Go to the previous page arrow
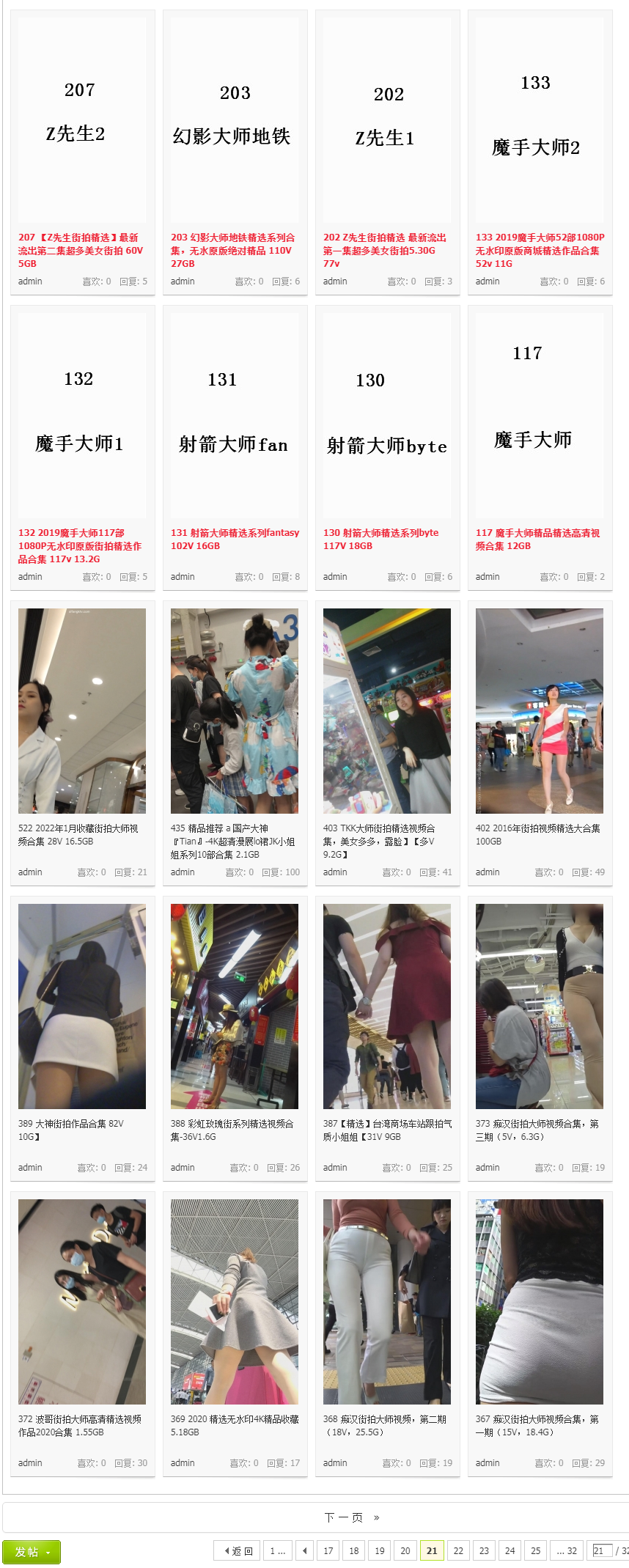 (x=304, y=1551)
